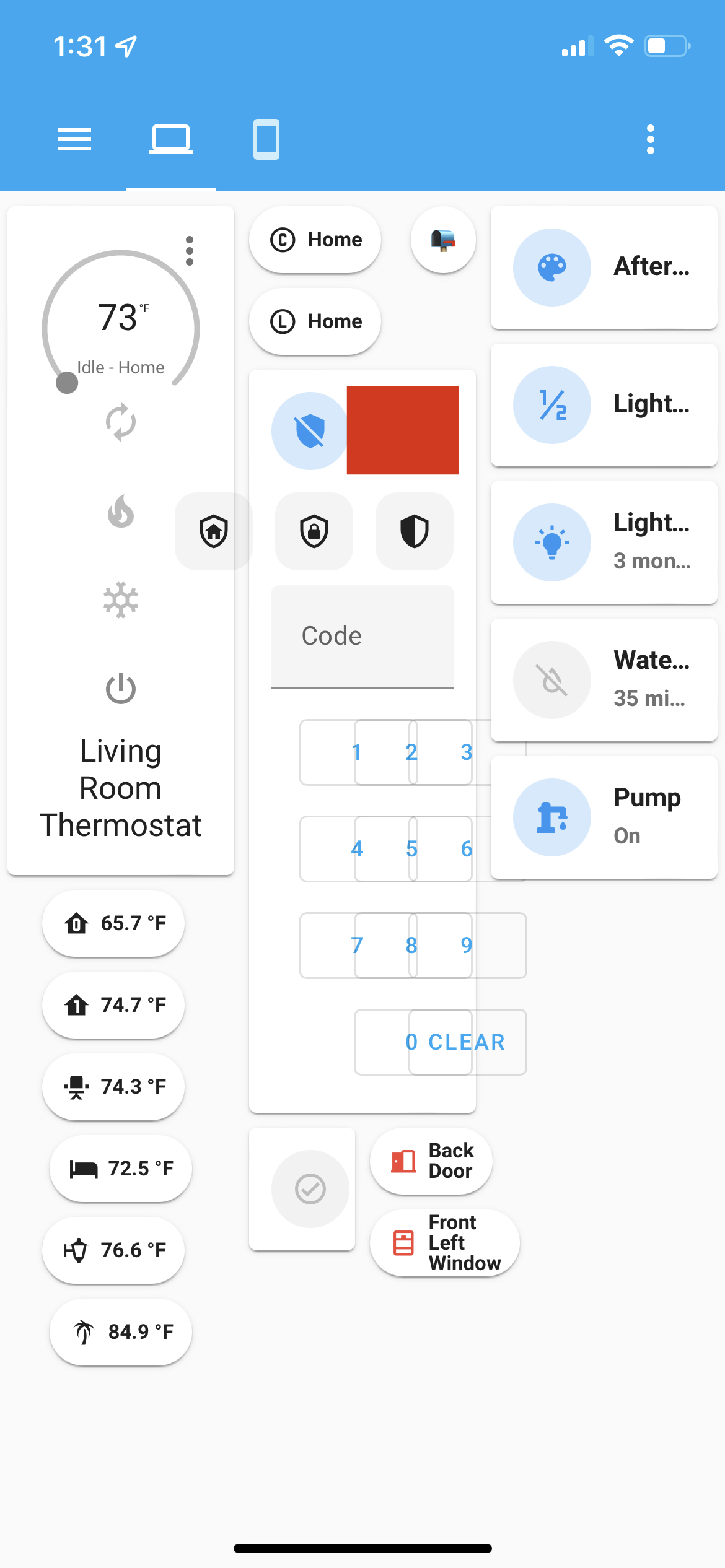Set thermostat to auto heat-cool mode

(121, 422)
